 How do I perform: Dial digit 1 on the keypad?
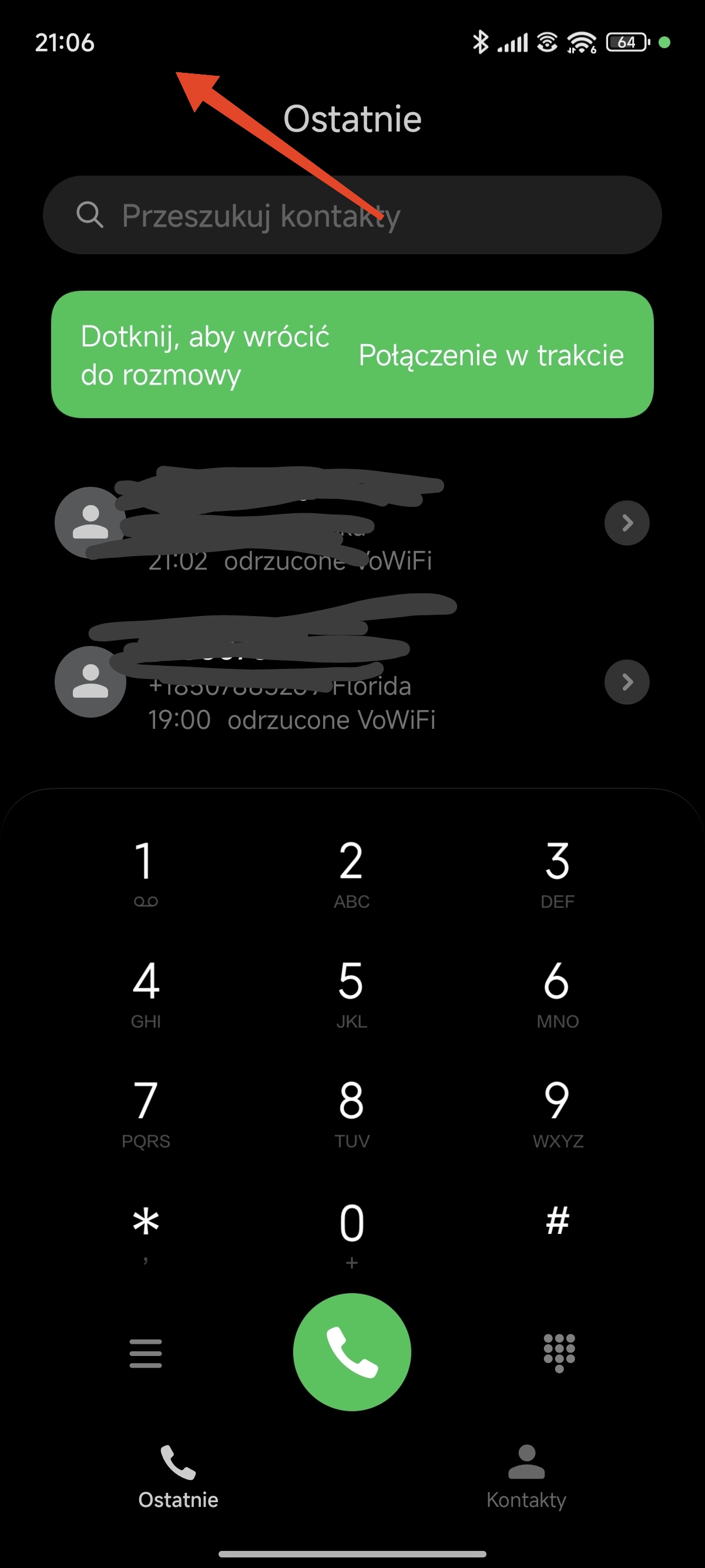tap(146, 872)
